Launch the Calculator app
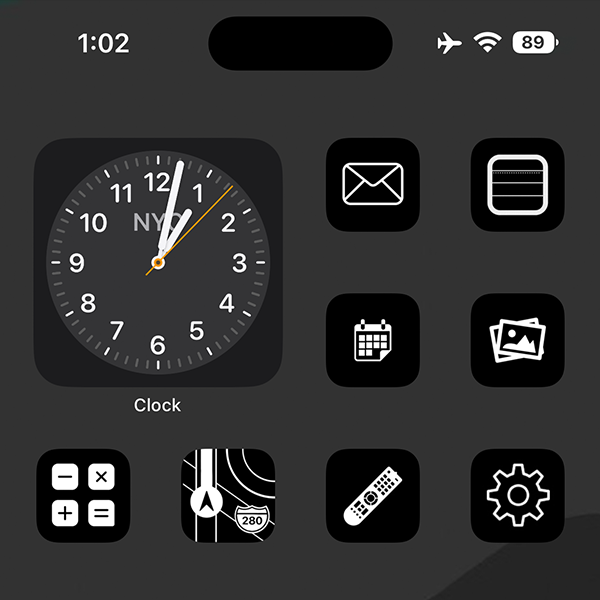 [84, 496]
